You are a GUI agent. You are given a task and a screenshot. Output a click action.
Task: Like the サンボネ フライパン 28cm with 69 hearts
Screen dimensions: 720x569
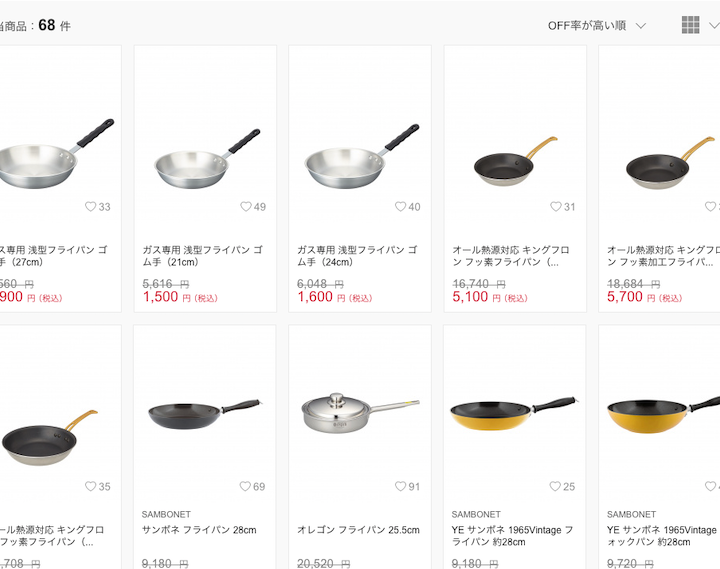(x=246, y=487)
